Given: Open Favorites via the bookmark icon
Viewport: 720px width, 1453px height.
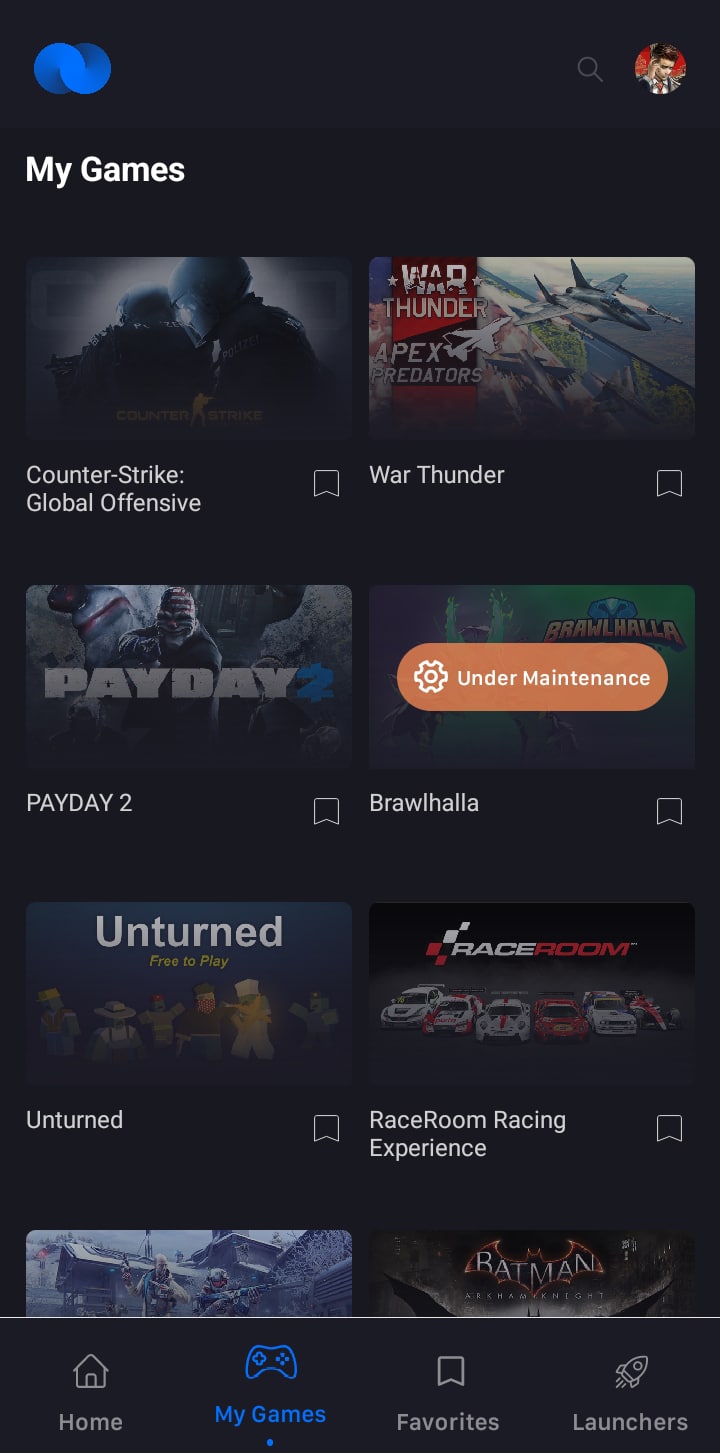Looking at the screenshot, I should pos(448,1371).
